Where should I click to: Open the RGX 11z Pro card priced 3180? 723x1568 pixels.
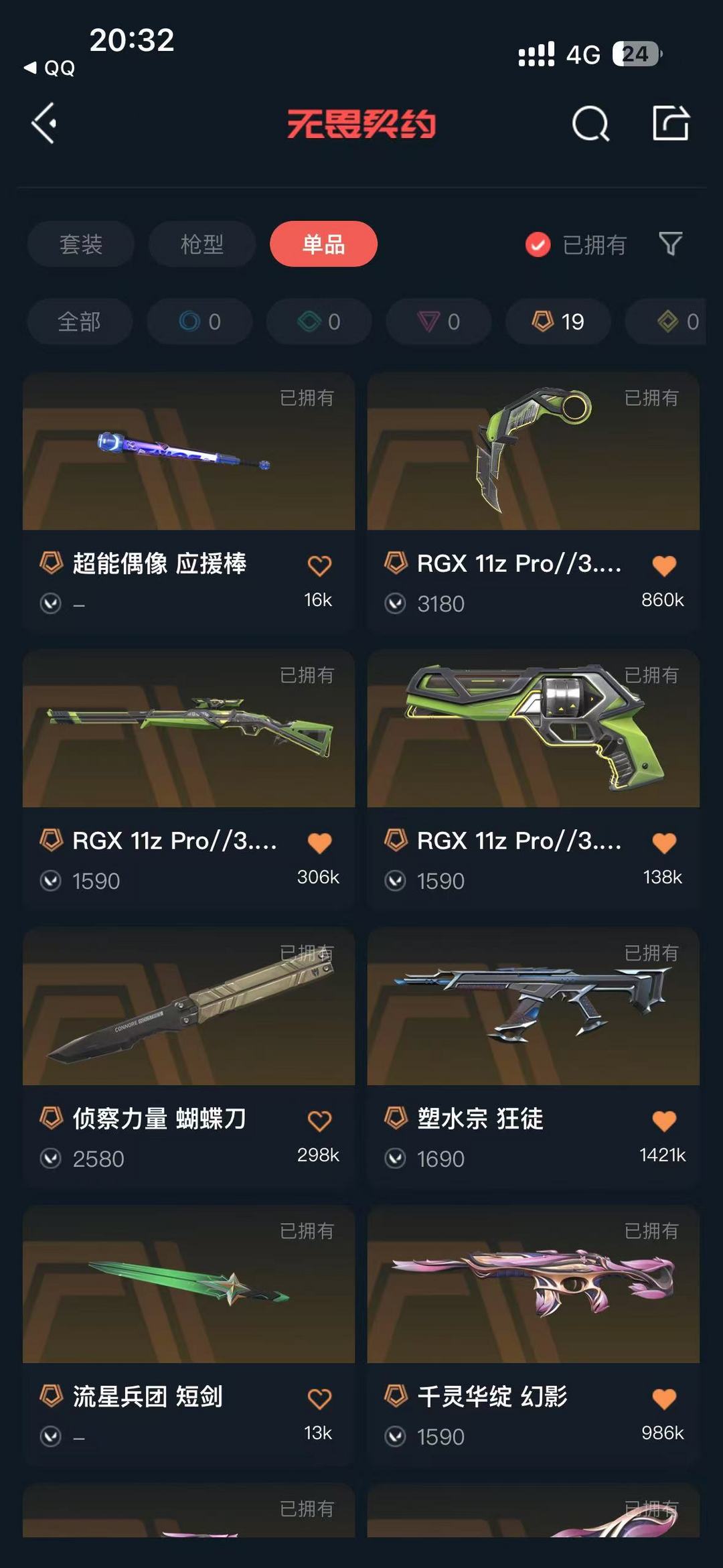(534, 502)
